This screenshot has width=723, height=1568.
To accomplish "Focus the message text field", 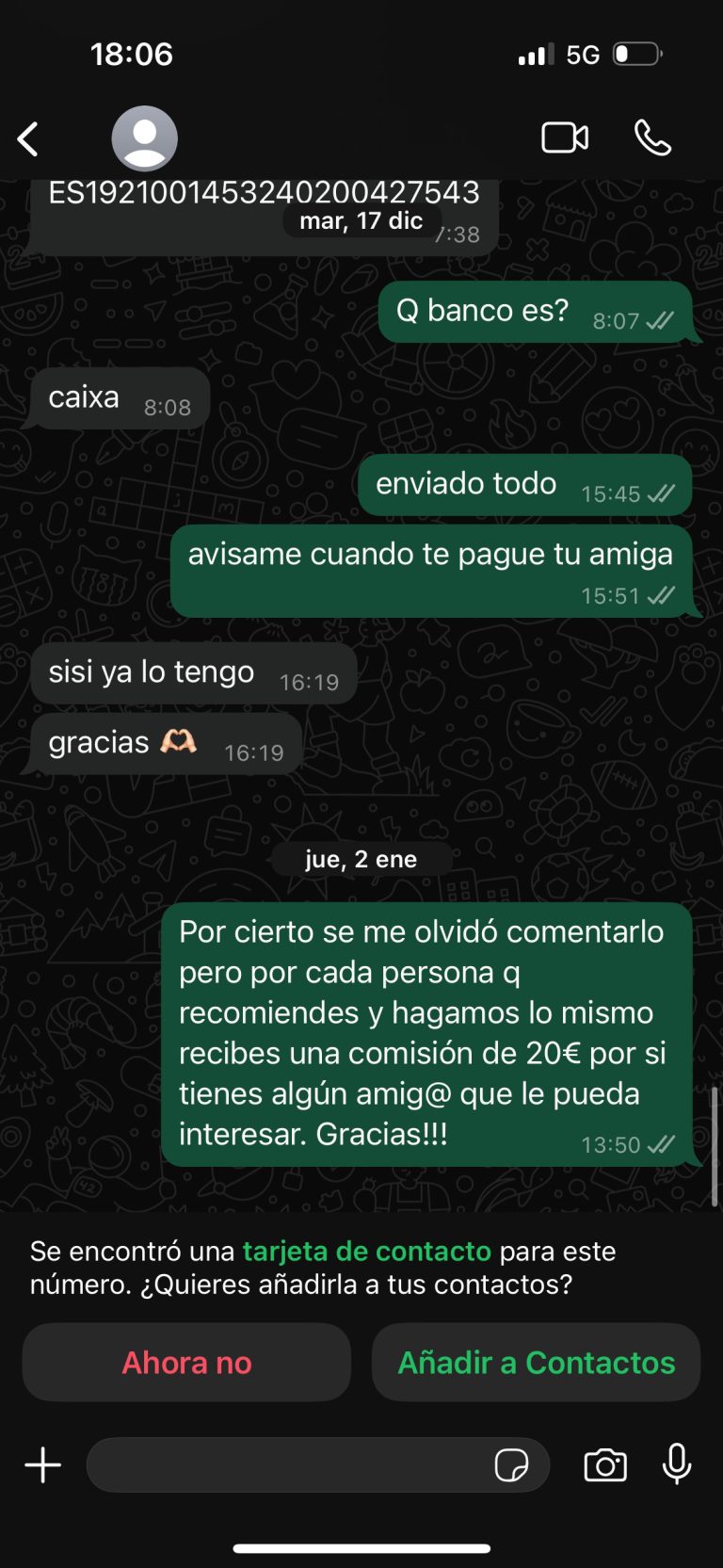I will pyautogui.click(x=282, y=1465).
